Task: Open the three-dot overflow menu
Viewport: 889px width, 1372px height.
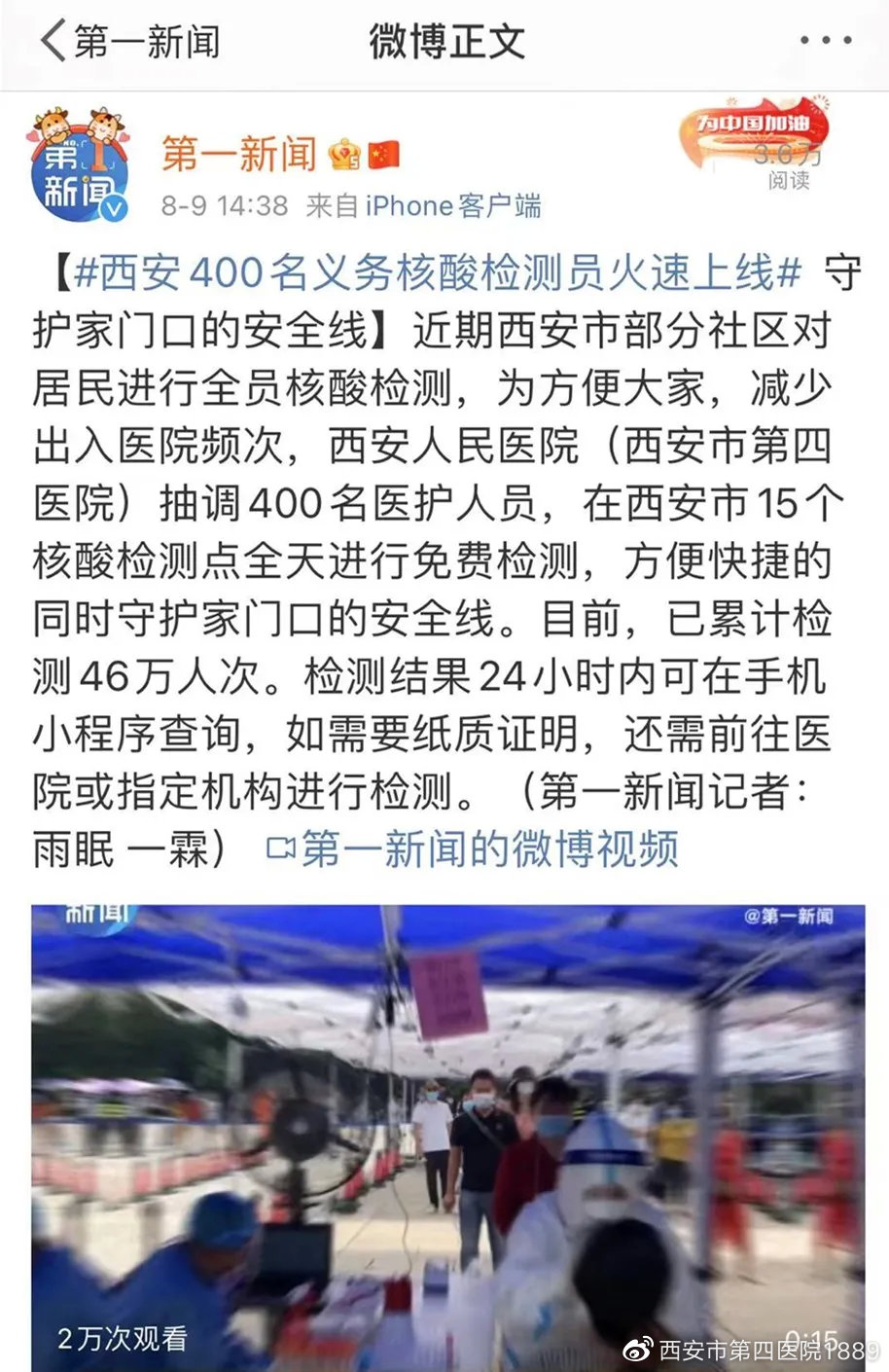Action: (826, 41)
